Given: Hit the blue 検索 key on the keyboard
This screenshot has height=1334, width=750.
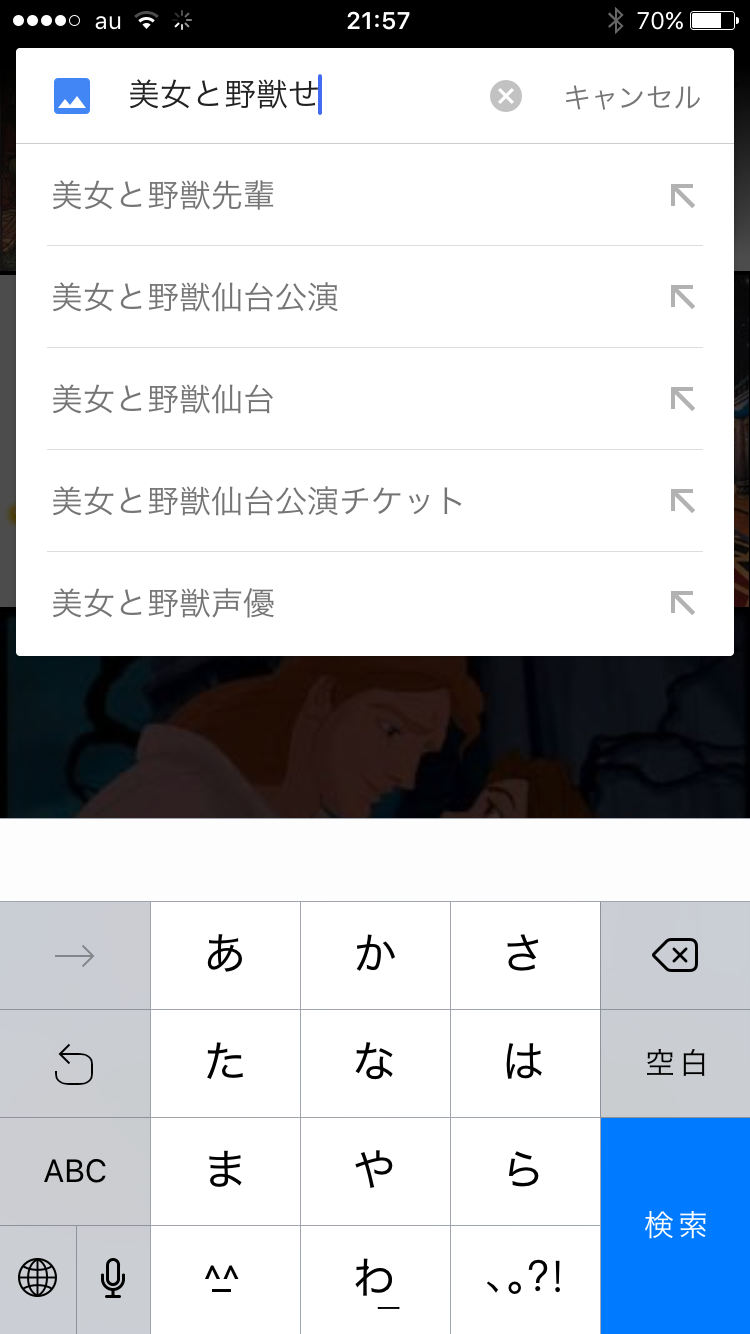Looking at the screenshot, I should (x=675, y=1225).
